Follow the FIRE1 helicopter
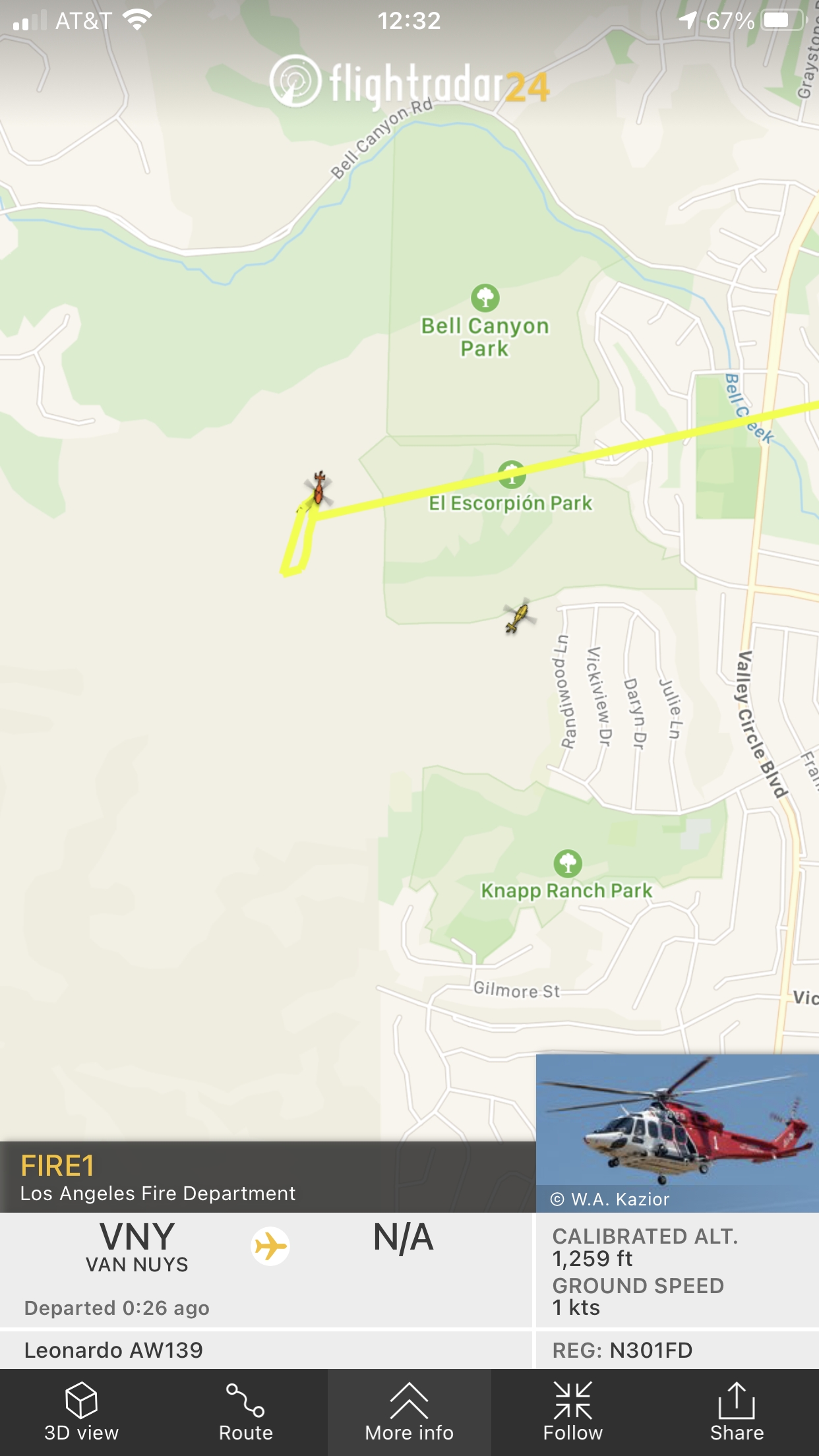 [x=572, y=1412]
